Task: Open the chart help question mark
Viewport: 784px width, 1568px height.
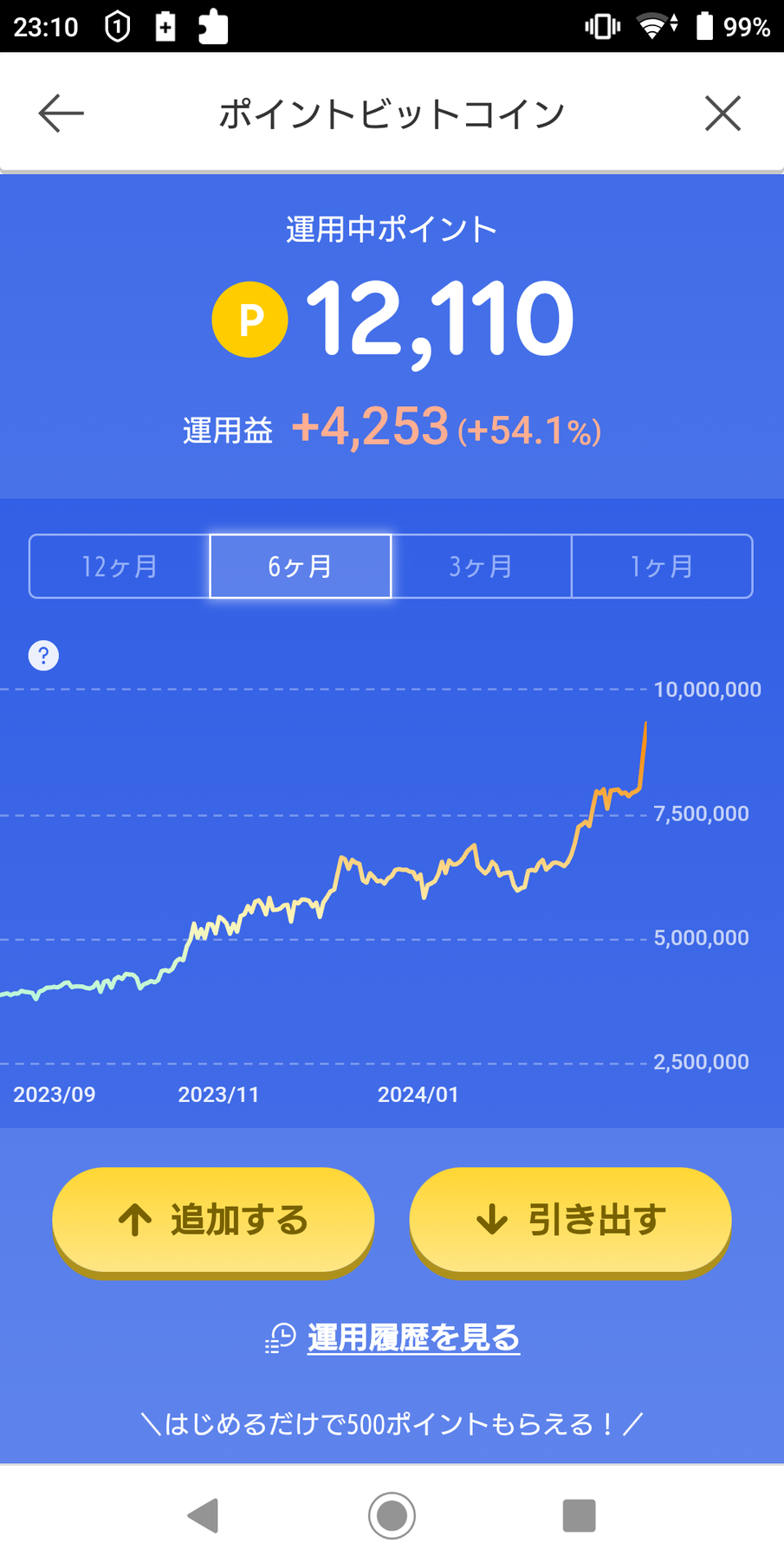Action: click(x=43, y=656)
